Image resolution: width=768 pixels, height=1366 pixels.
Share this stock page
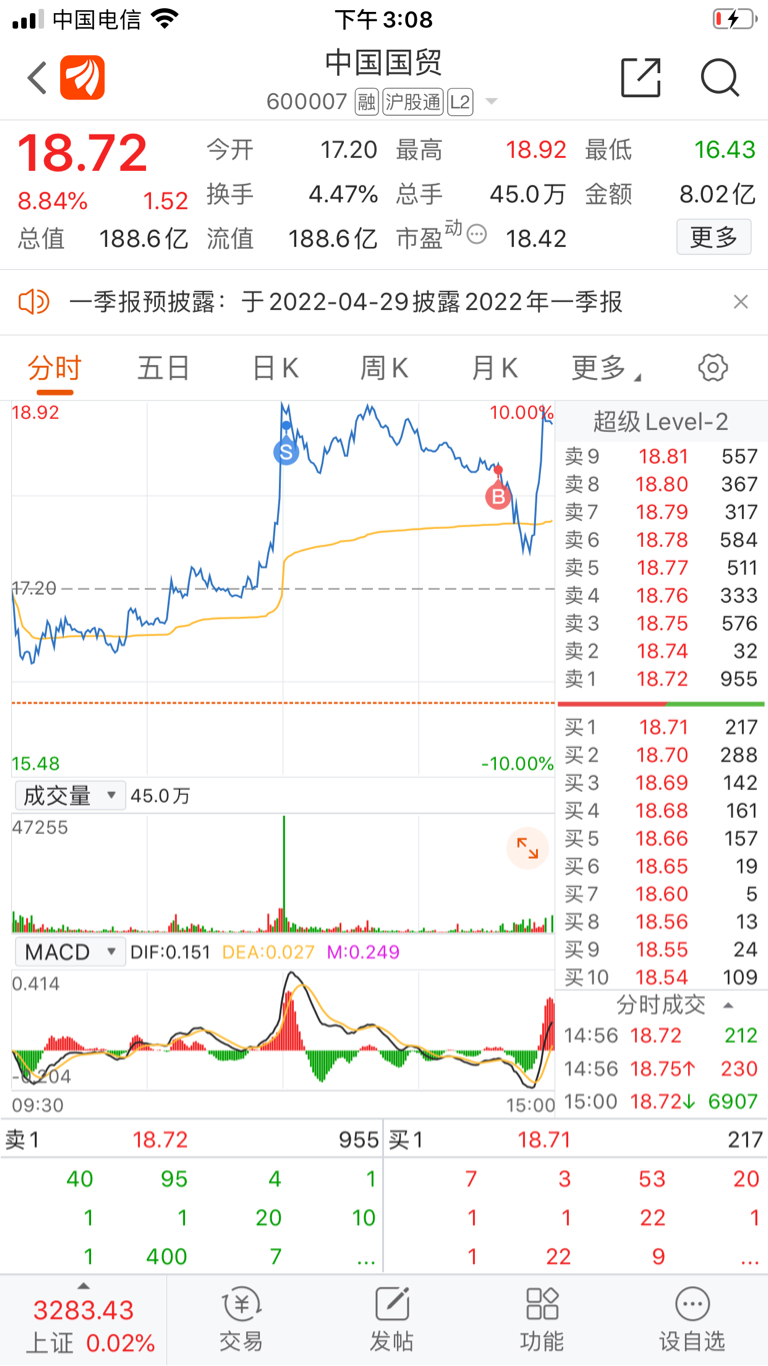(x=641, y=77)
